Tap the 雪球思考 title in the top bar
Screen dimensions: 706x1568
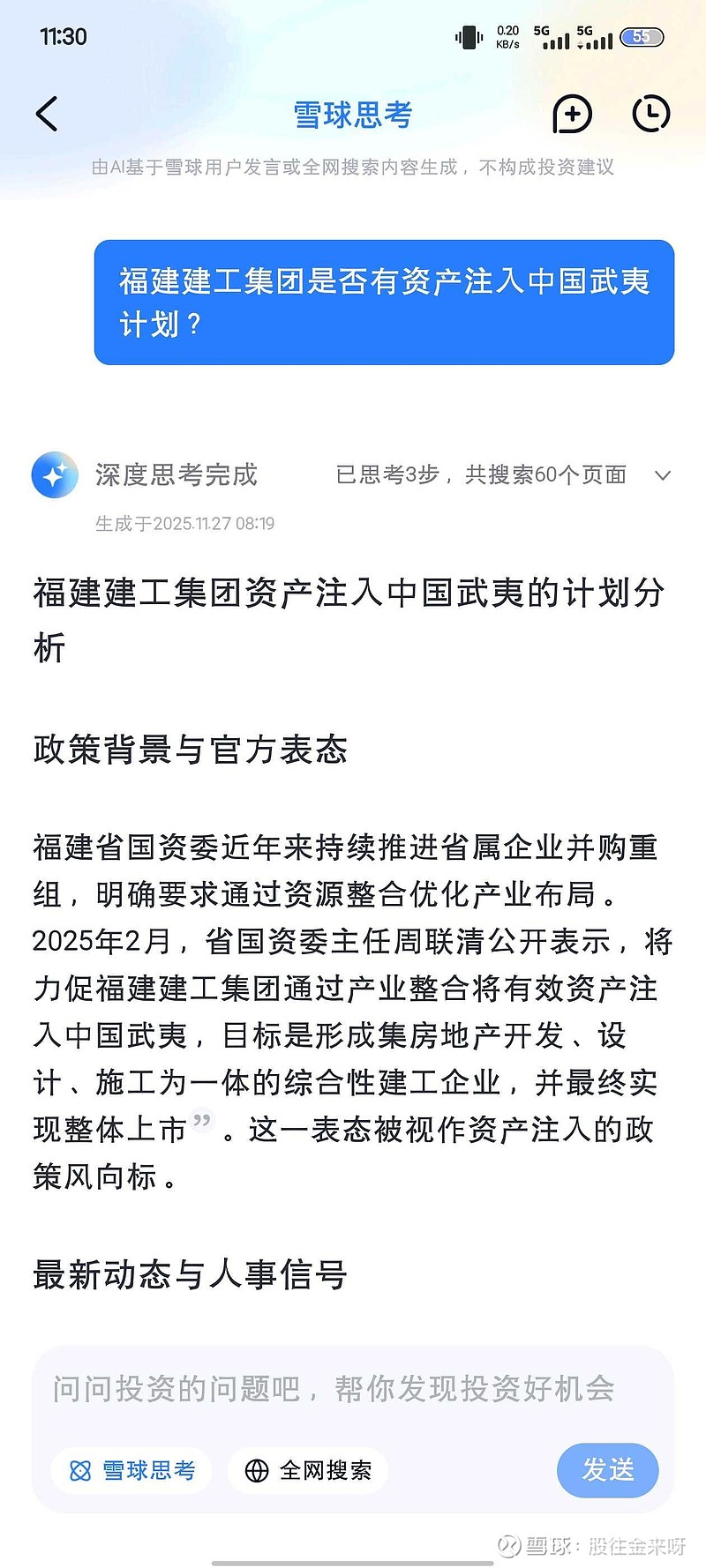tap(350, 113)
